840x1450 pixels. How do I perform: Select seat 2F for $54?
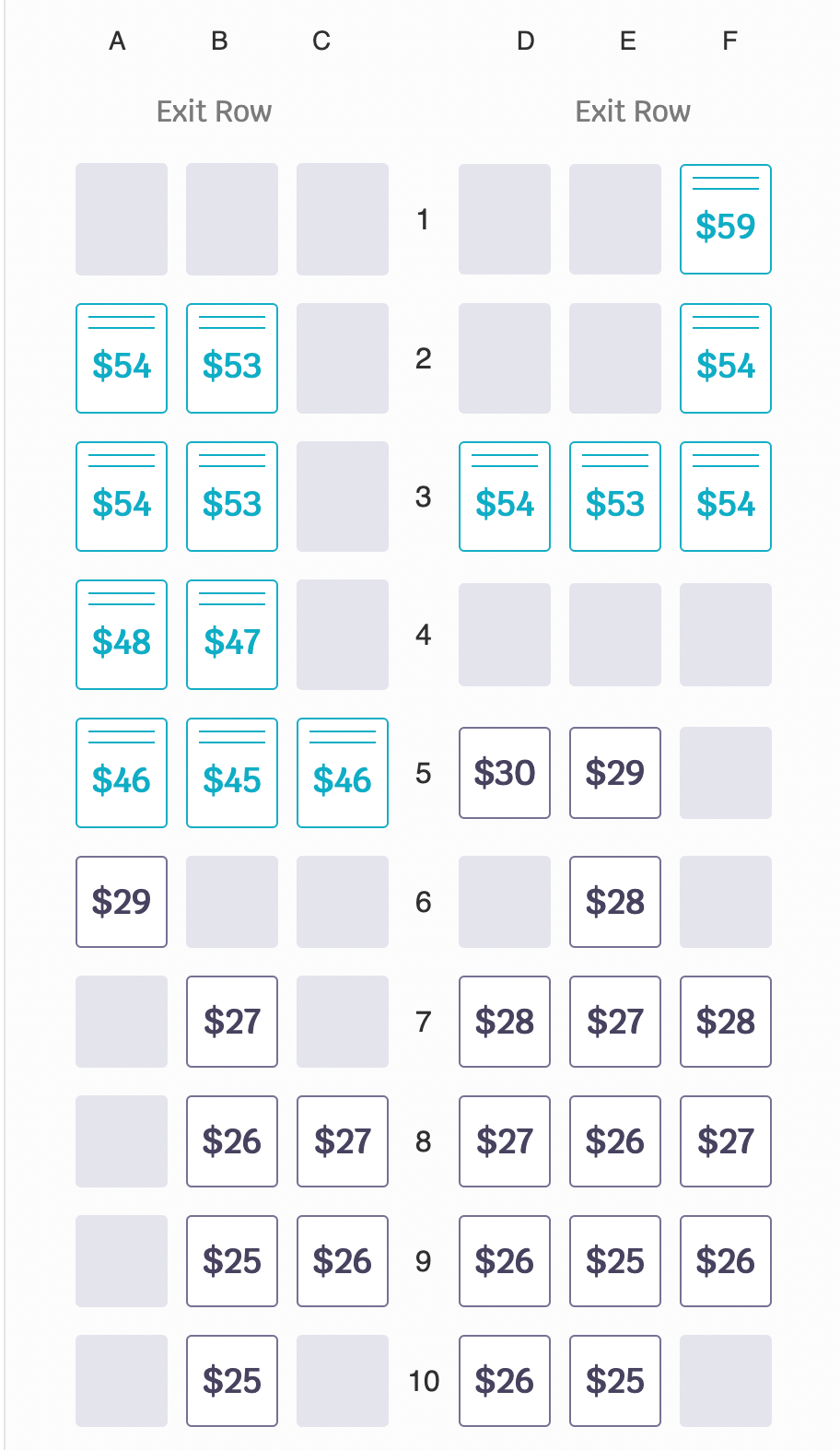[726, 358]
